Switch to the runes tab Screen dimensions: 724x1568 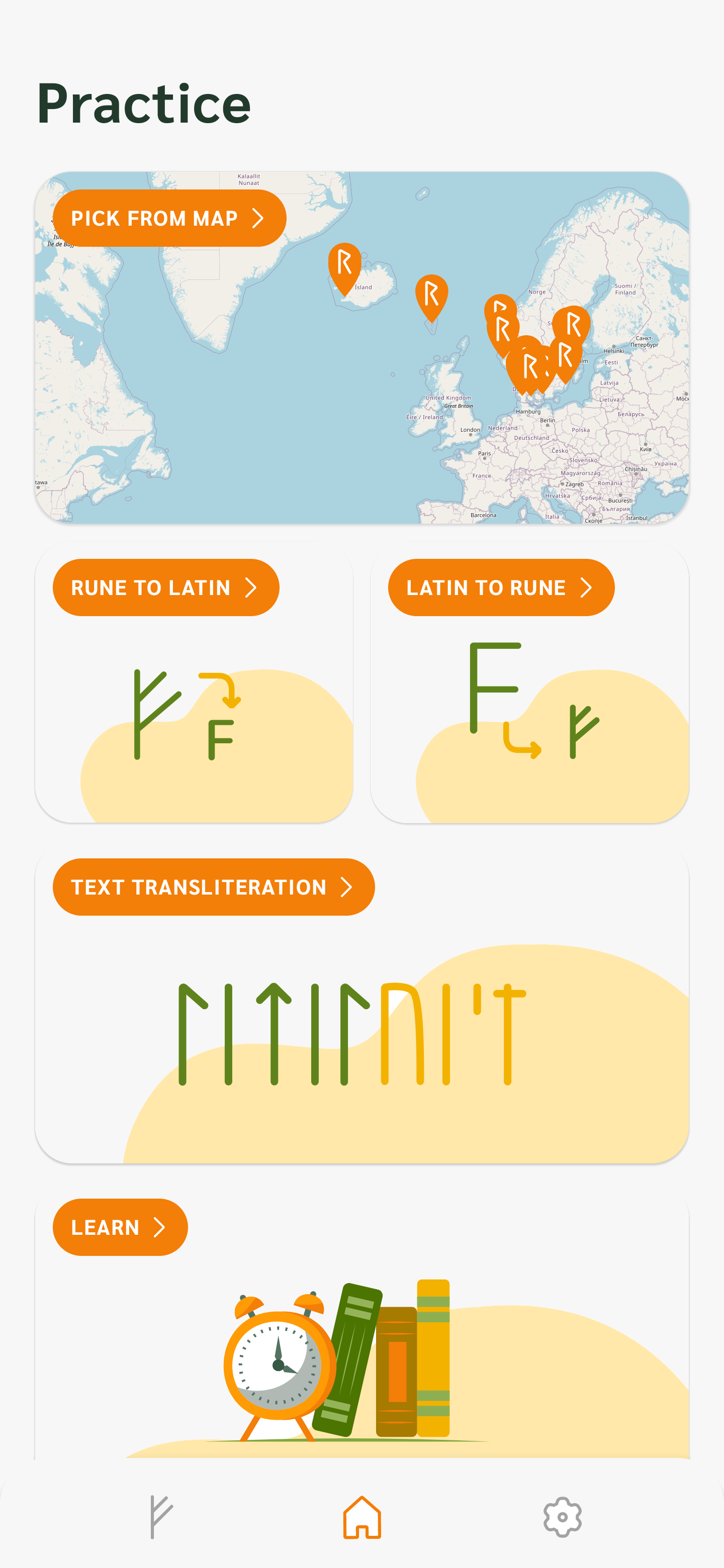pyautogui.click(x=161, y=1517)
